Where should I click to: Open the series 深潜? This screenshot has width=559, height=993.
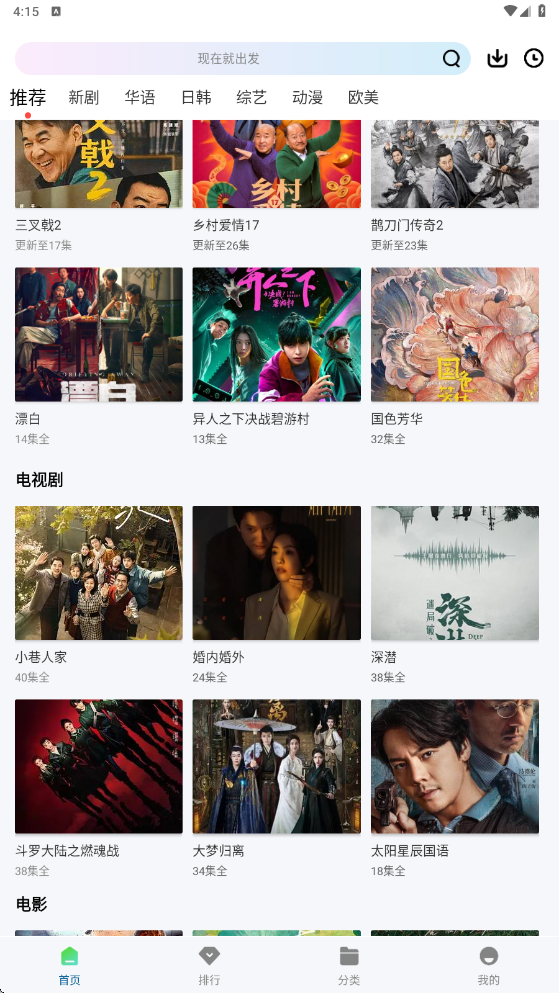point(455,573)
